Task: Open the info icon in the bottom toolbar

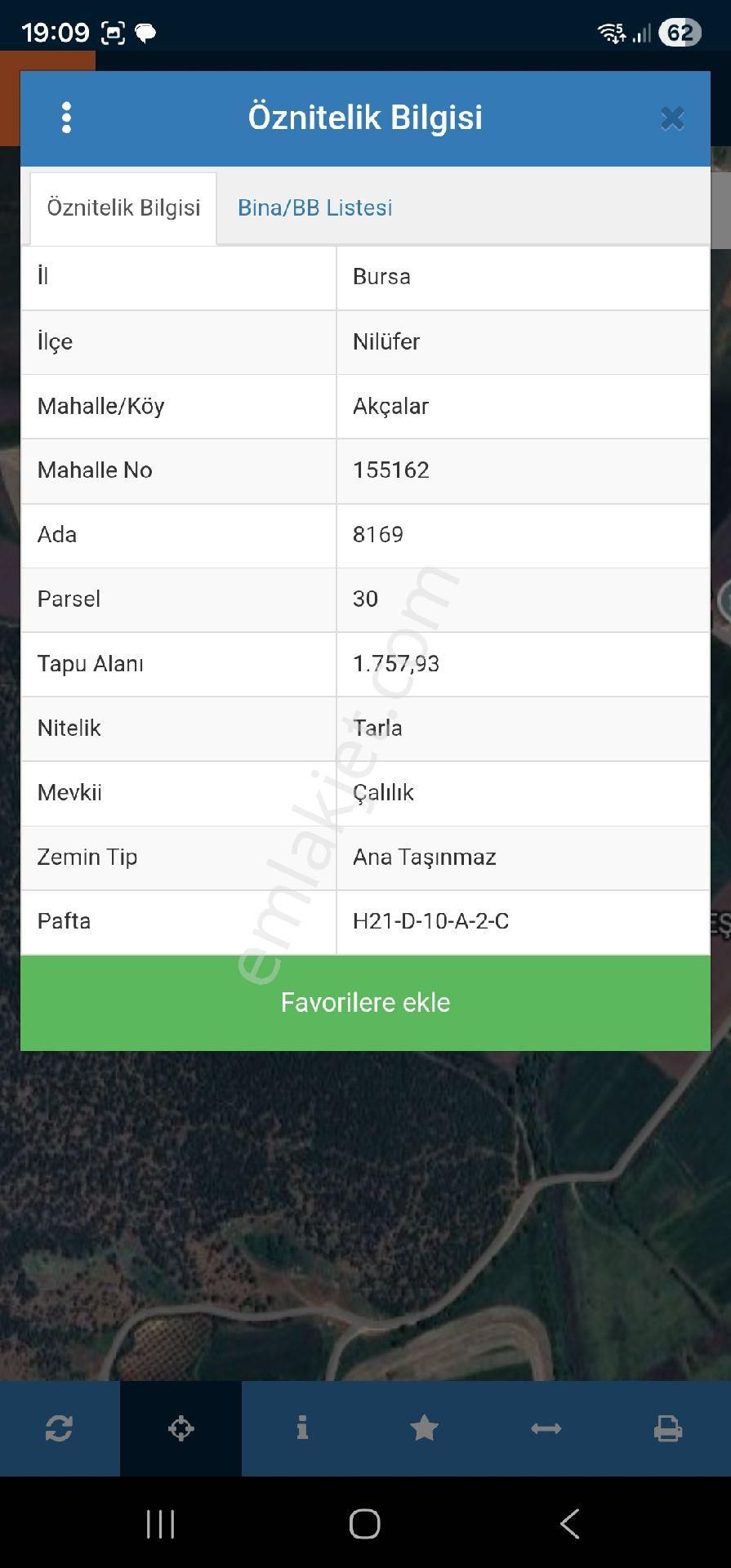Action: [302, 1428]
